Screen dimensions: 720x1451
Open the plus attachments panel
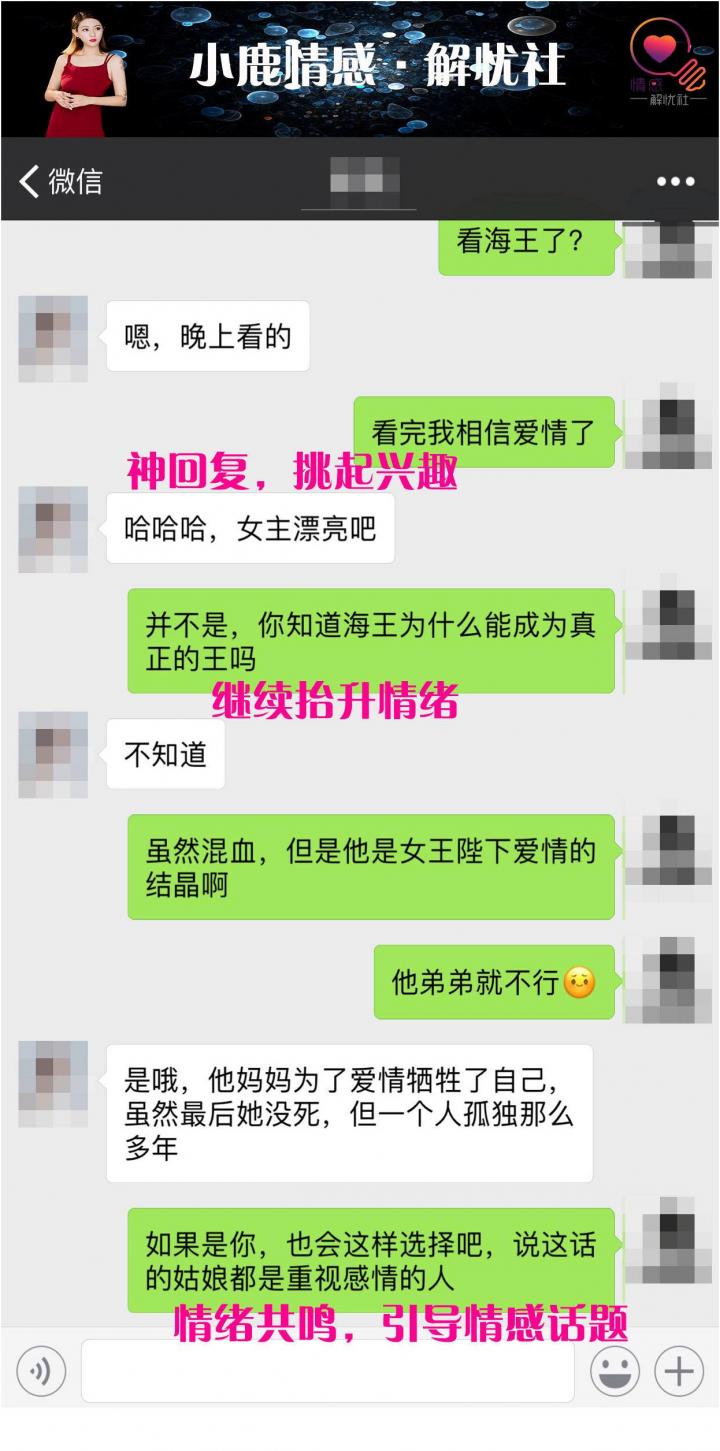(679, 1371)
